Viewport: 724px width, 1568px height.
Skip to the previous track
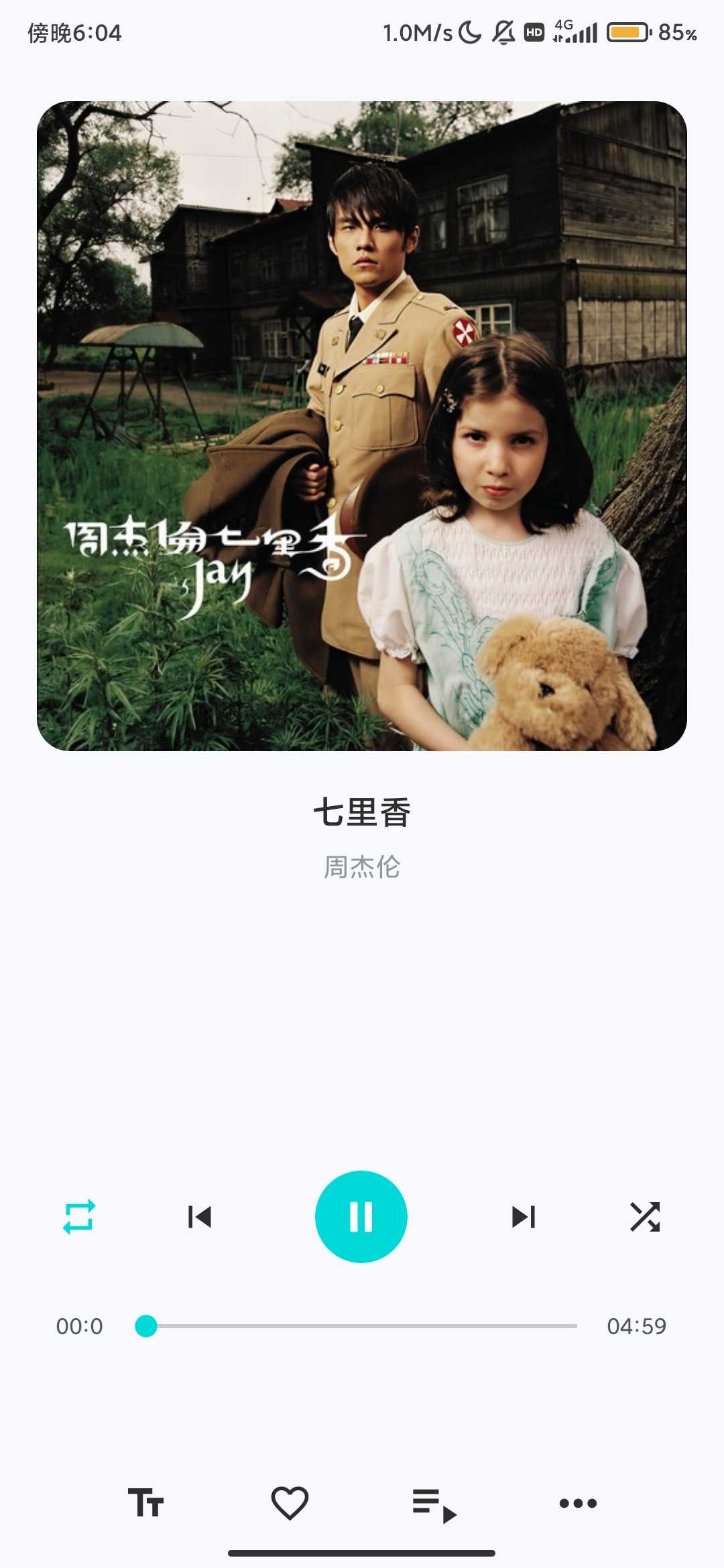(x=200, y=1217)
